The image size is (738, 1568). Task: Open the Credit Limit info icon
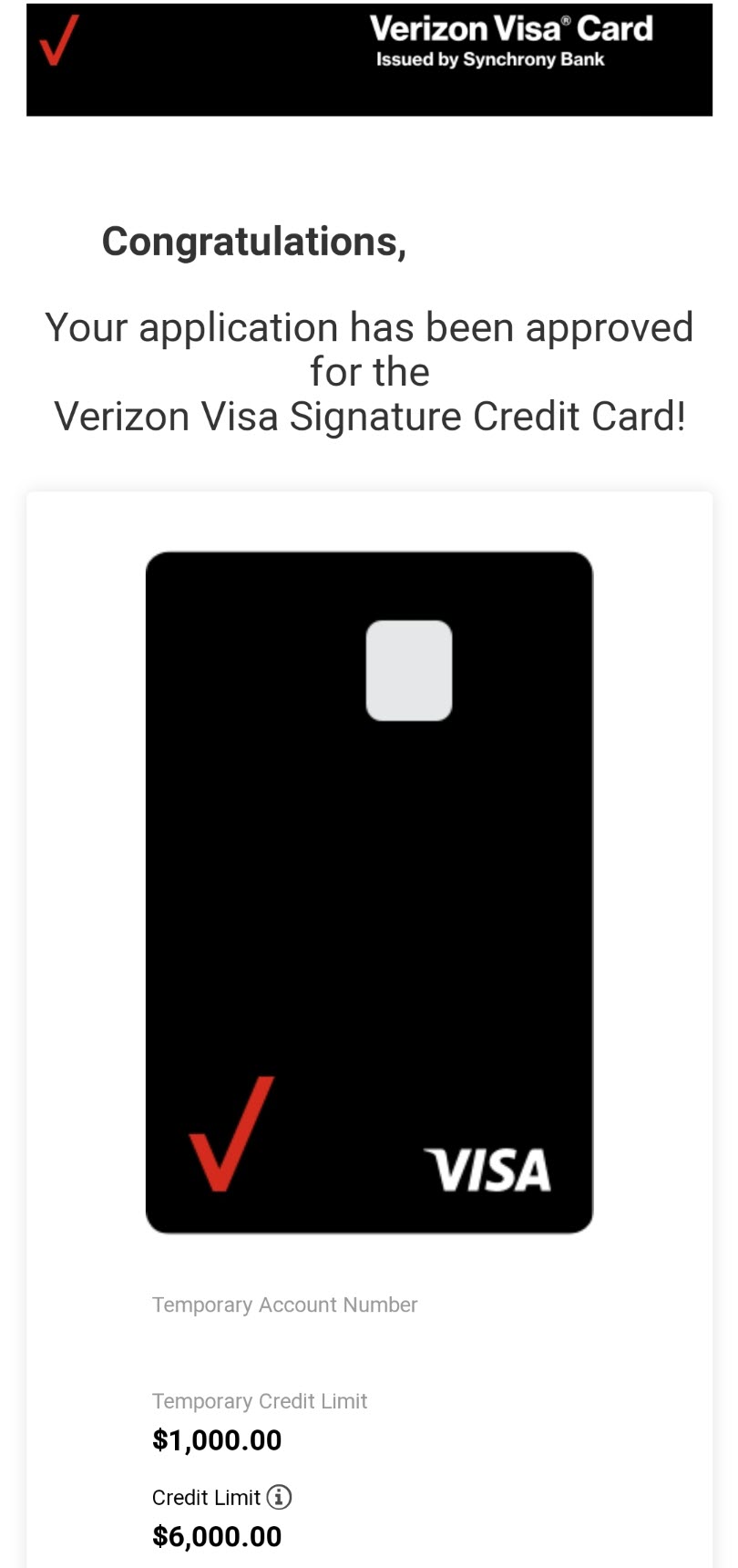tap(279, 1497)
